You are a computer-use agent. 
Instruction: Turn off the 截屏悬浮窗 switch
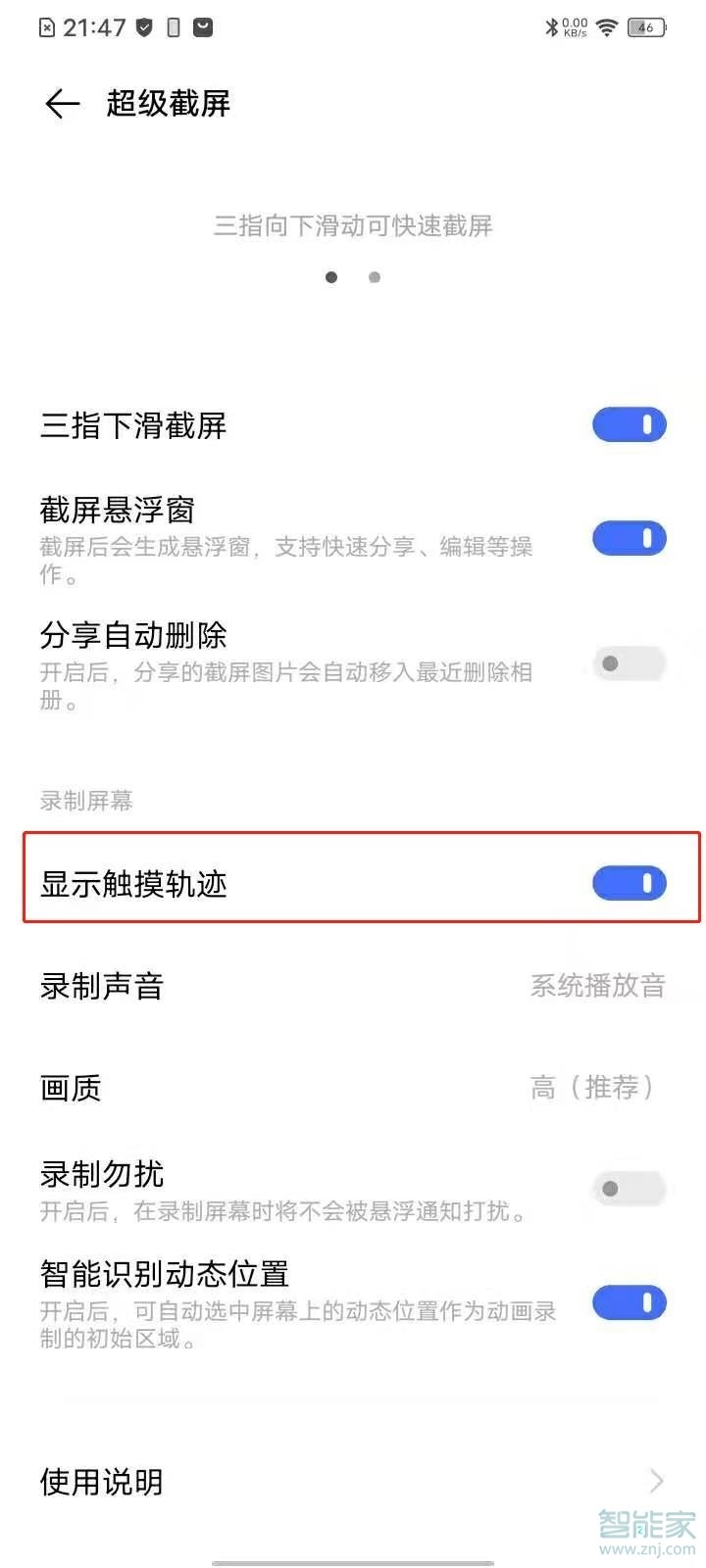pos(629,538)
